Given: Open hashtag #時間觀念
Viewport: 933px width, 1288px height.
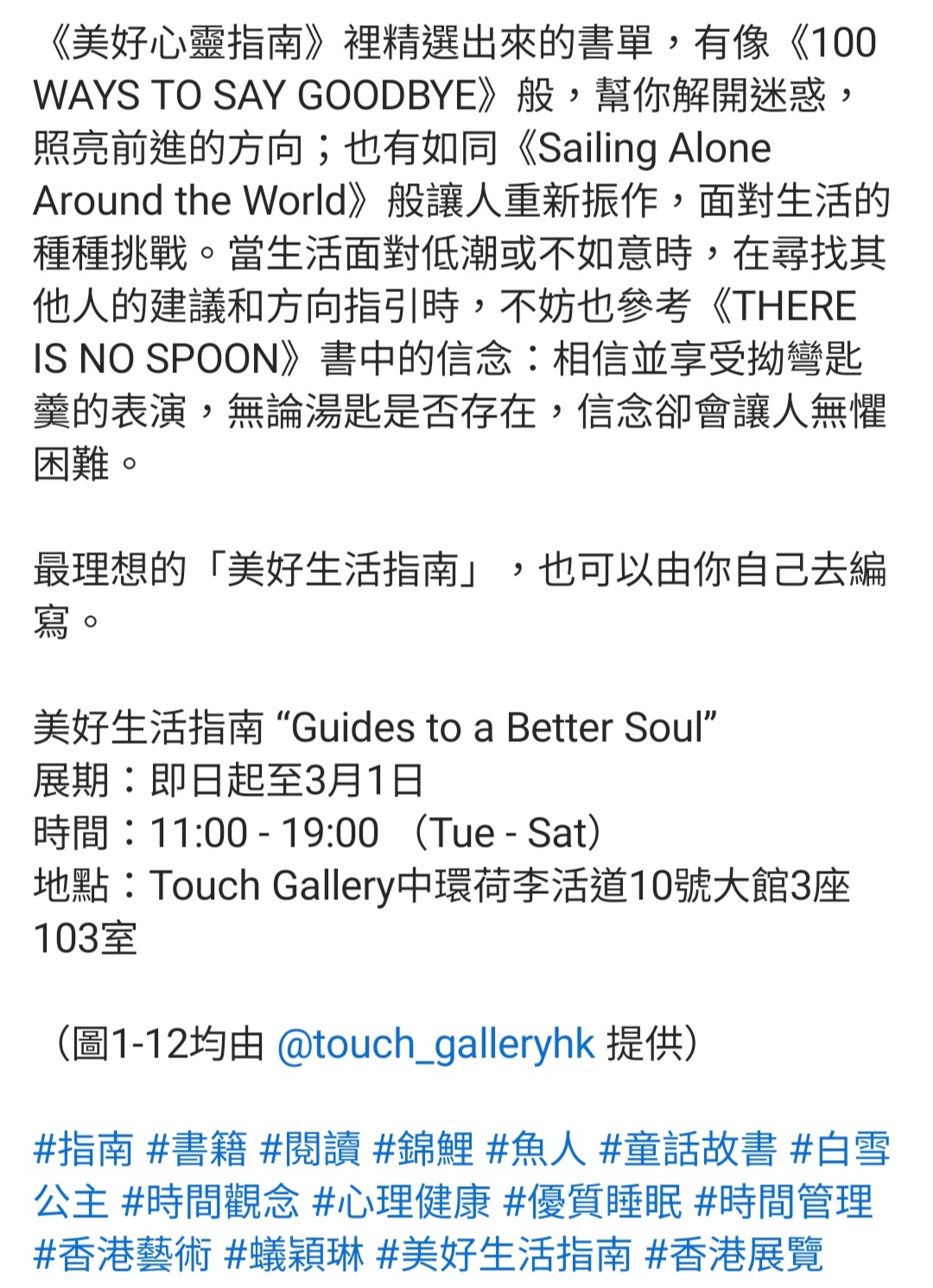Looking at the screenshot, I should coord(210,1202).
